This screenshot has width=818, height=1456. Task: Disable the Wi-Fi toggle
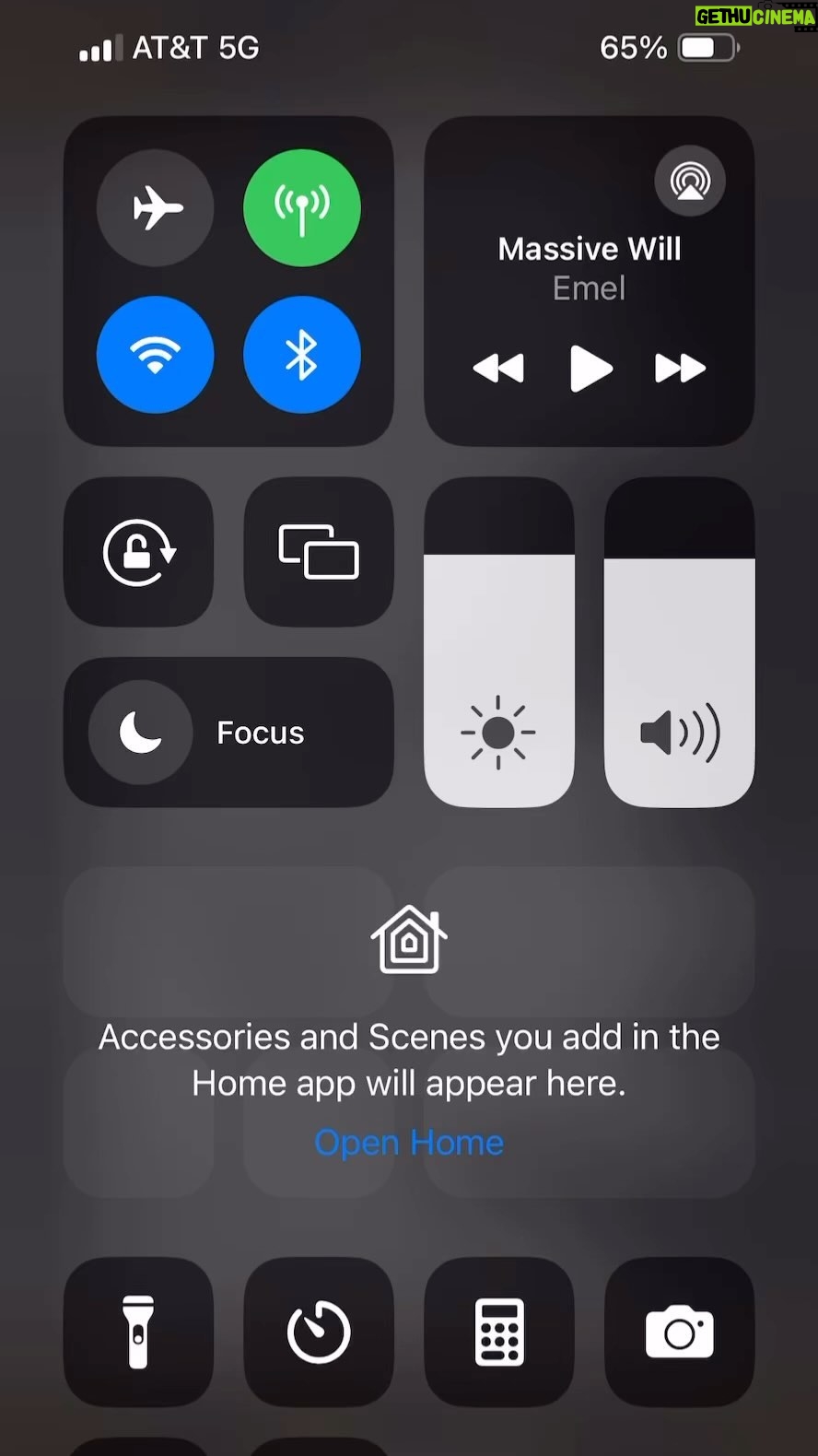point(156,355)
